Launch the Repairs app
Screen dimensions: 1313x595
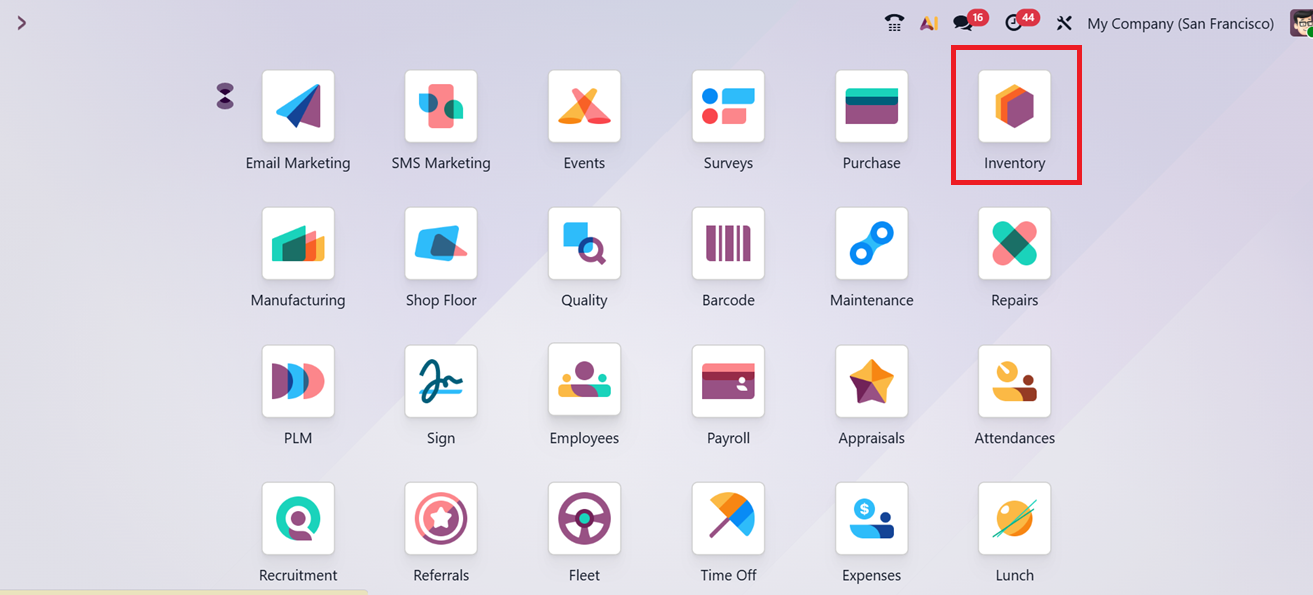click(1014, 243)
